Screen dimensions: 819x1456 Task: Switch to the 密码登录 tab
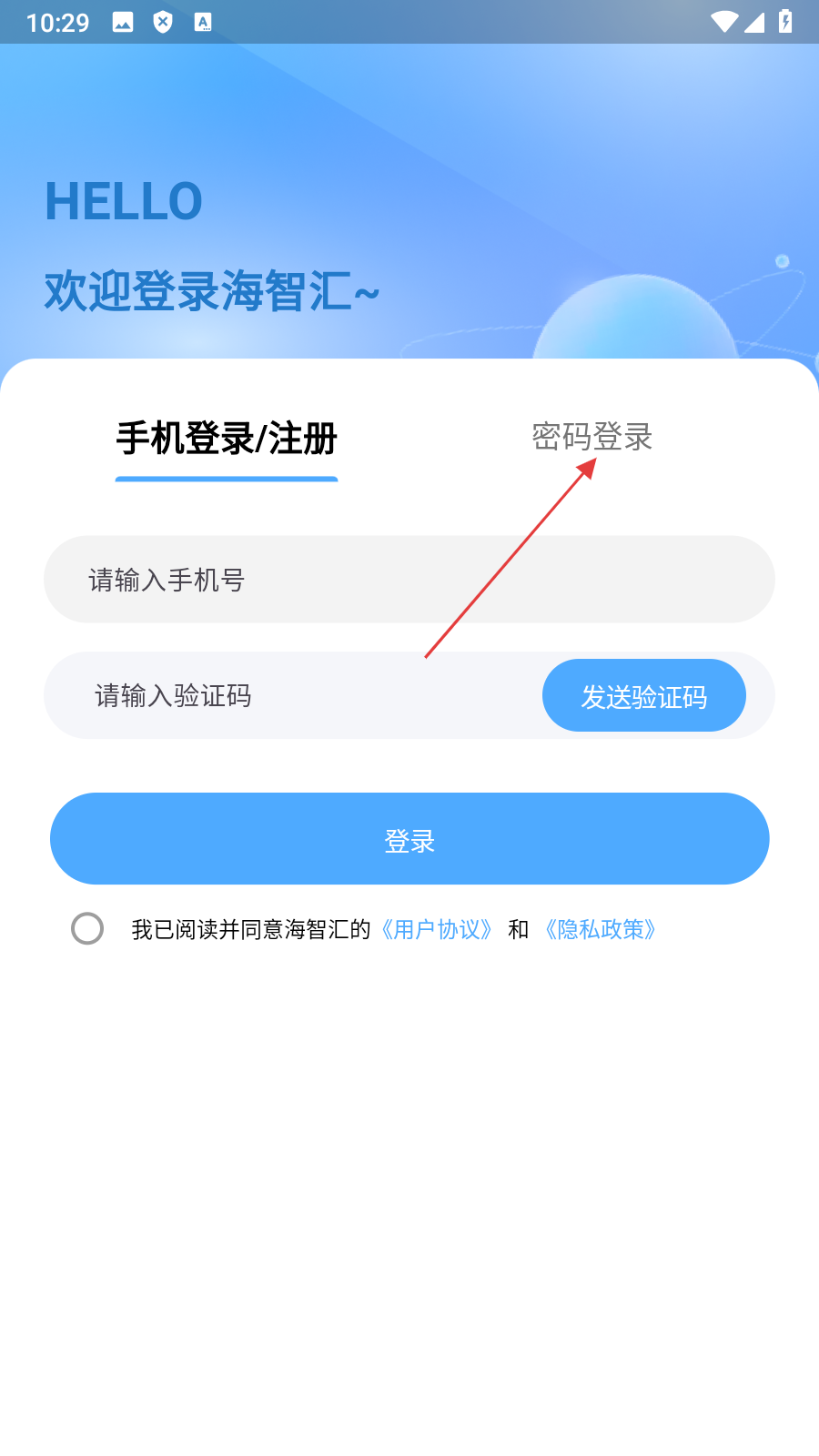pos(591,437)
